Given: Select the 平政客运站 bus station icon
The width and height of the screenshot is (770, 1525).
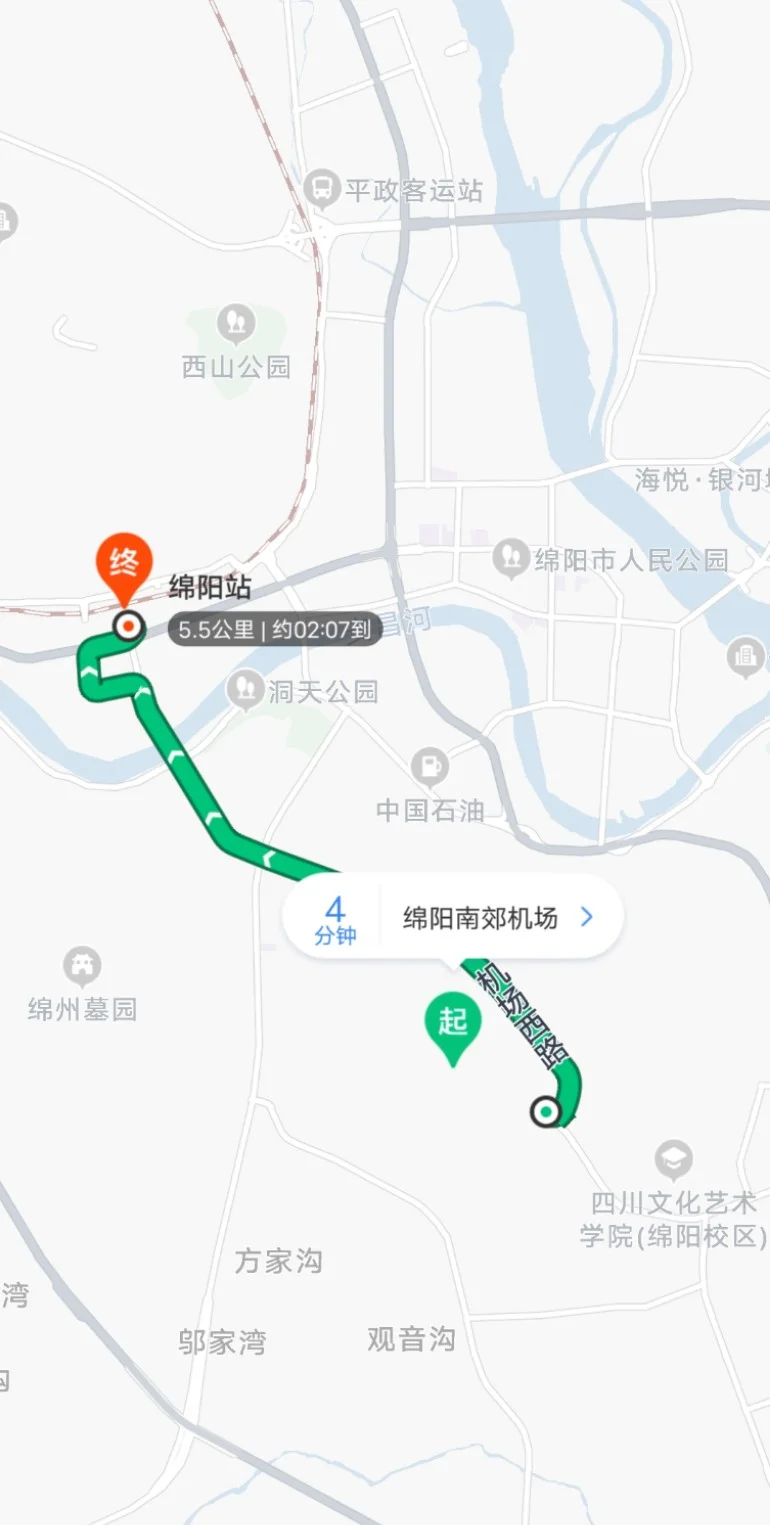Looking at the screenshot, I should [x=323, y=186].
